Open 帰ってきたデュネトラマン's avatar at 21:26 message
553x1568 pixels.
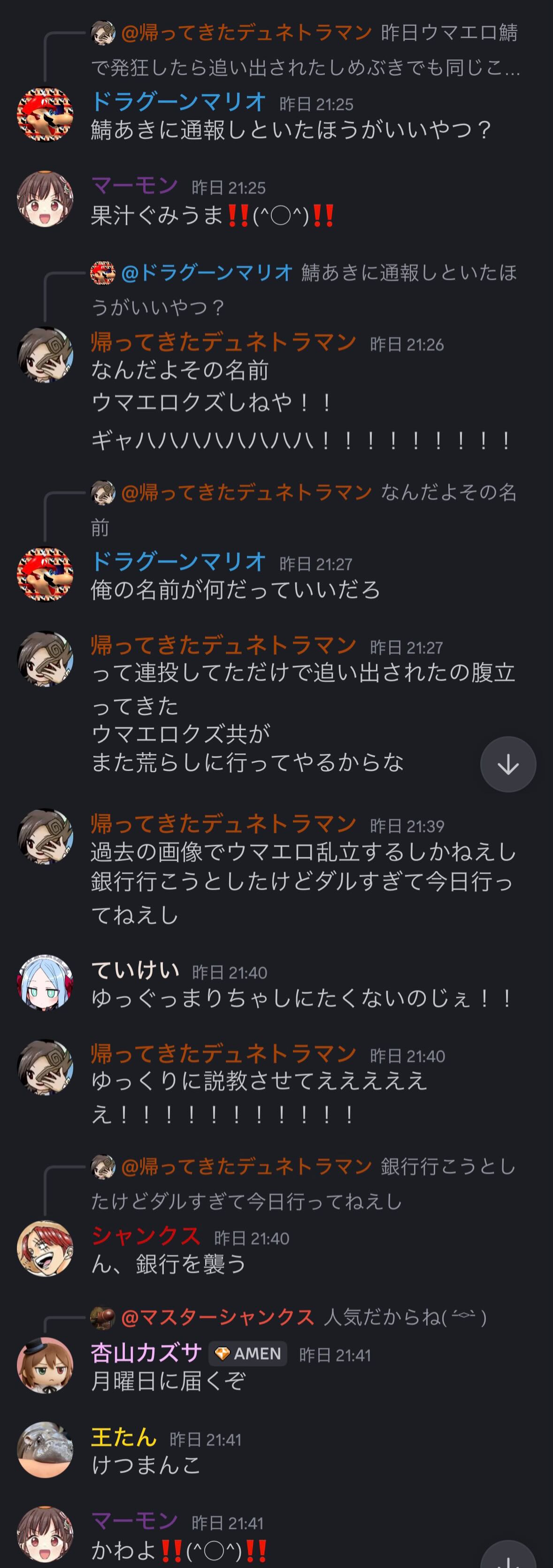45,355
